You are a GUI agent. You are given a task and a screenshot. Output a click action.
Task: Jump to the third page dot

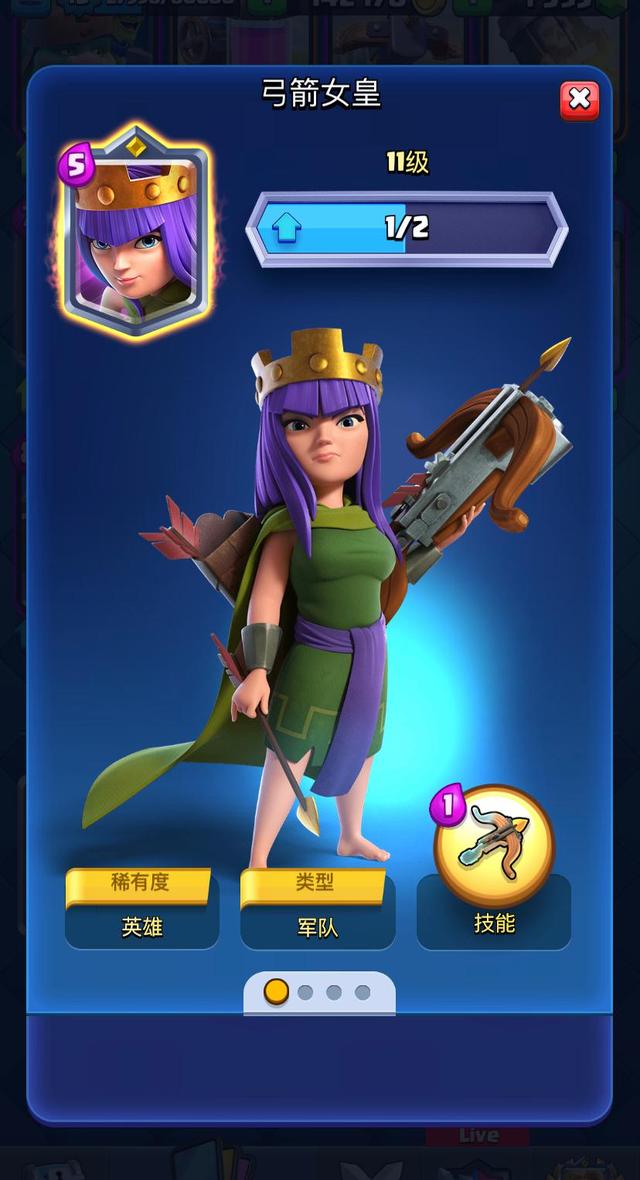coord(334,992)
